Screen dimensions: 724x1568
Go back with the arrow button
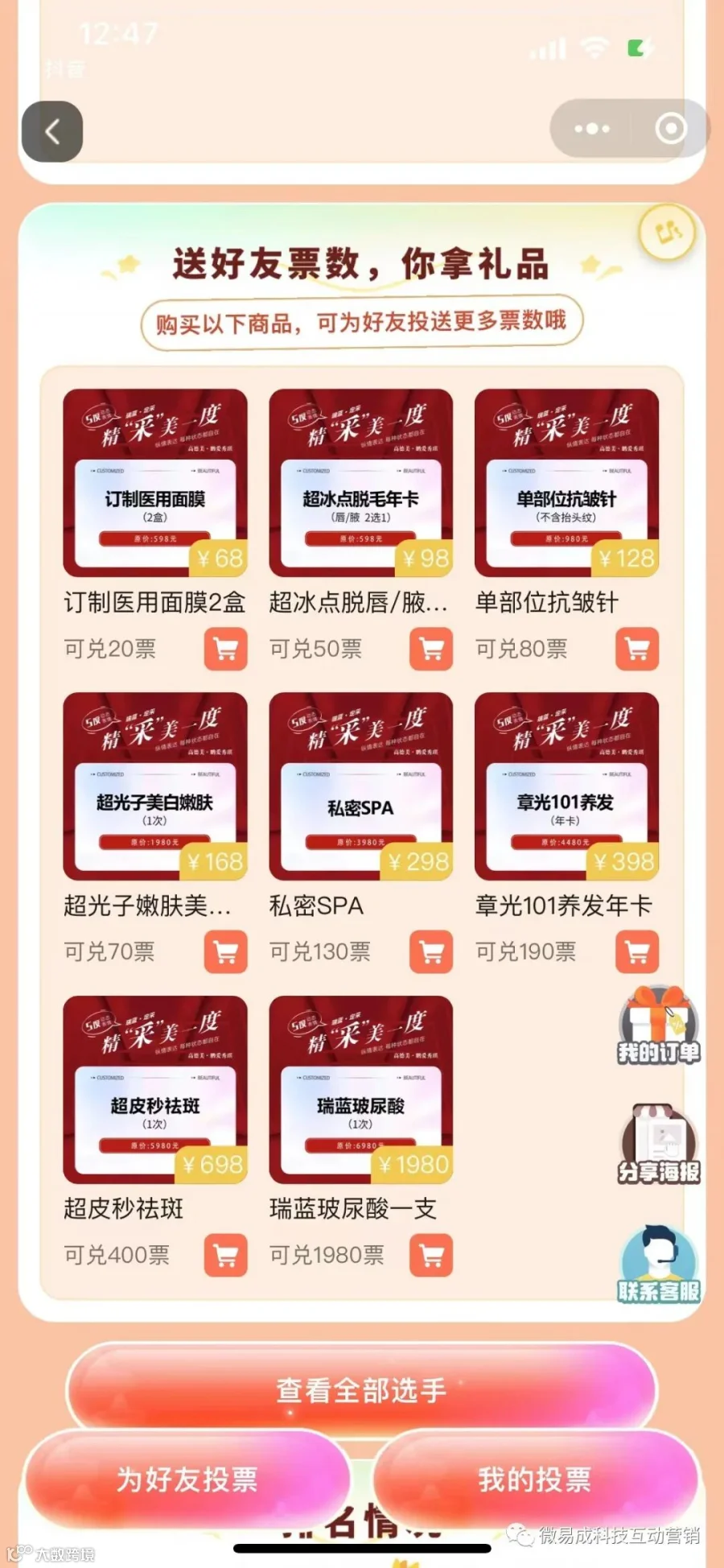point(52,131)
